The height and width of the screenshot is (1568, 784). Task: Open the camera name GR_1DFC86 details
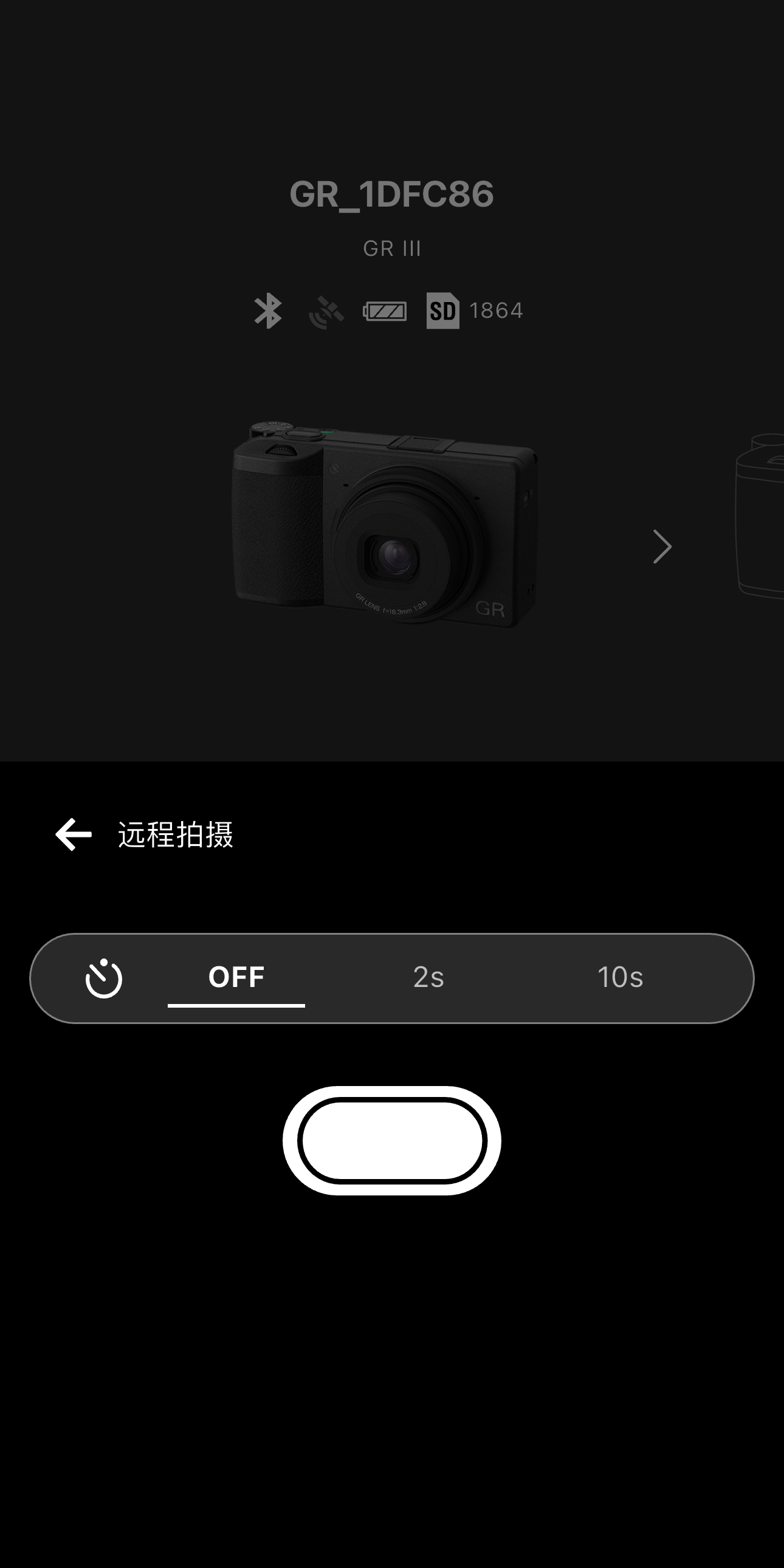pyautogui.click(x=391, y=193)
